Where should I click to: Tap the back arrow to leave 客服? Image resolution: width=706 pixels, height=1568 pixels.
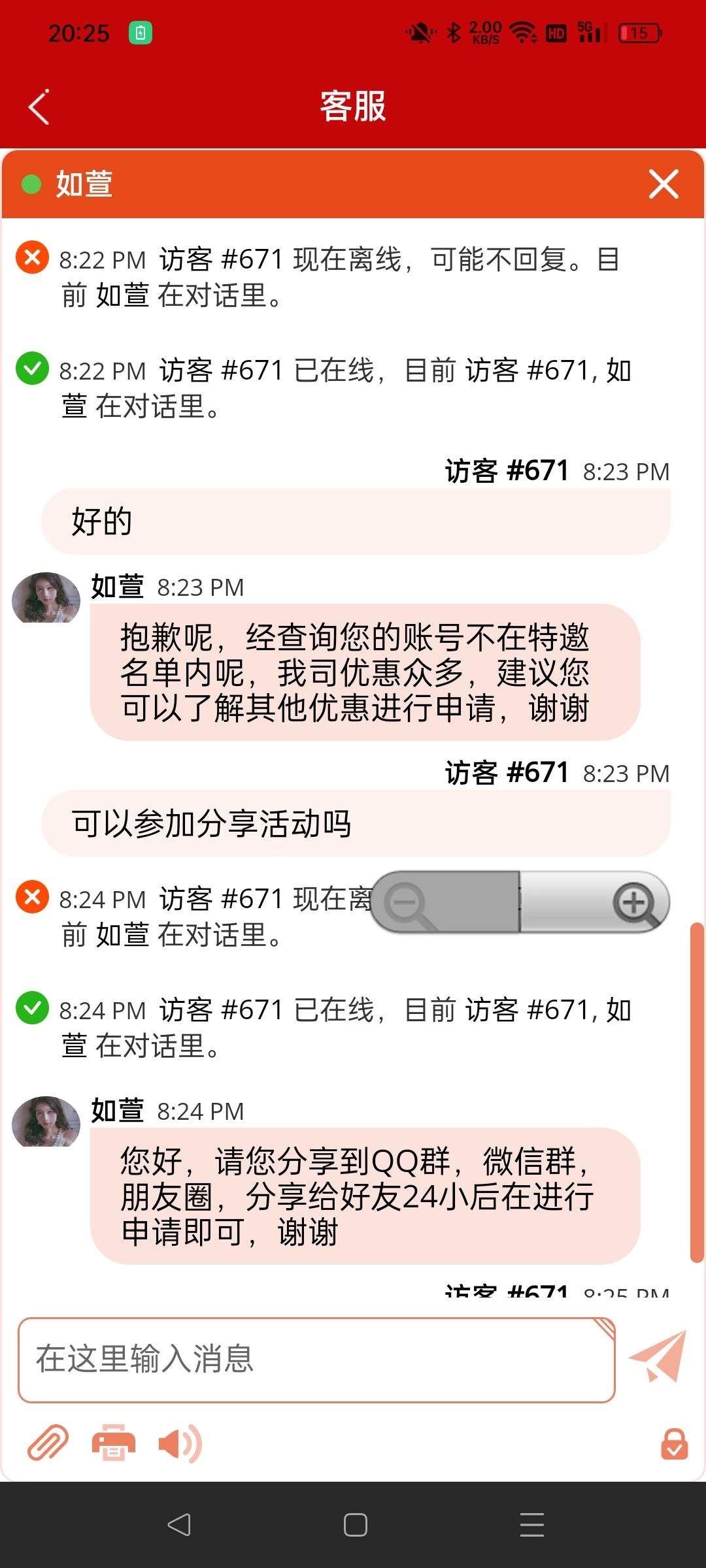(x=37, y=106)
